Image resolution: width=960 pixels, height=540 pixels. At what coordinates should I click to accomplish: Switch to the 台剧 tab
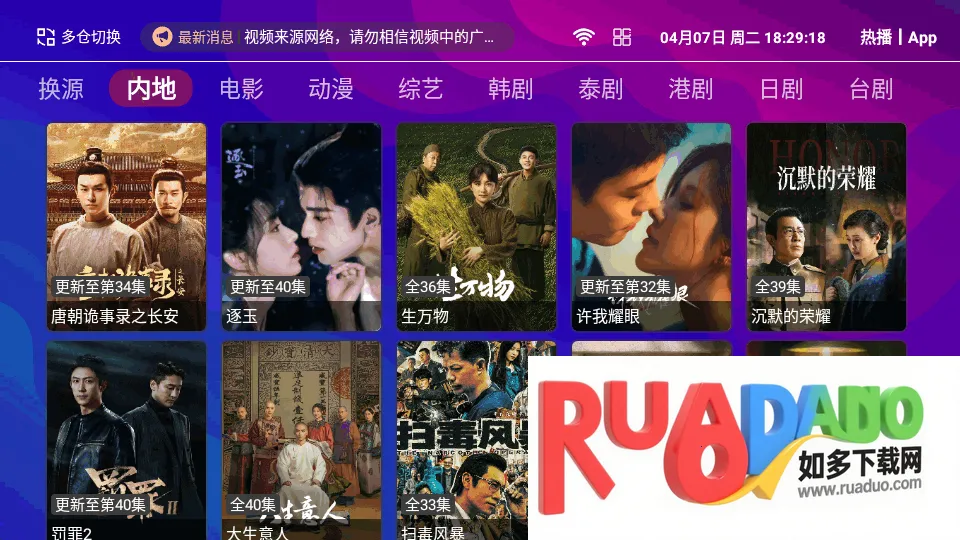tap(871, 89)
